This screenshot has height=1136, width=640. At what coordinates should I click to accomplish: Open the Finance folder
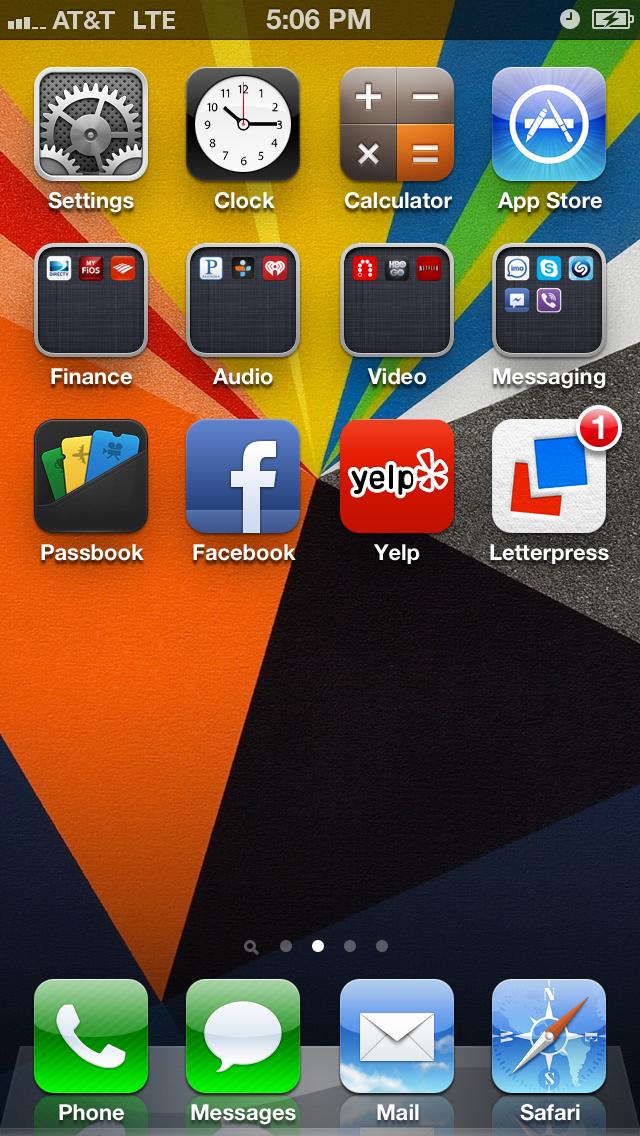(91, 300)
